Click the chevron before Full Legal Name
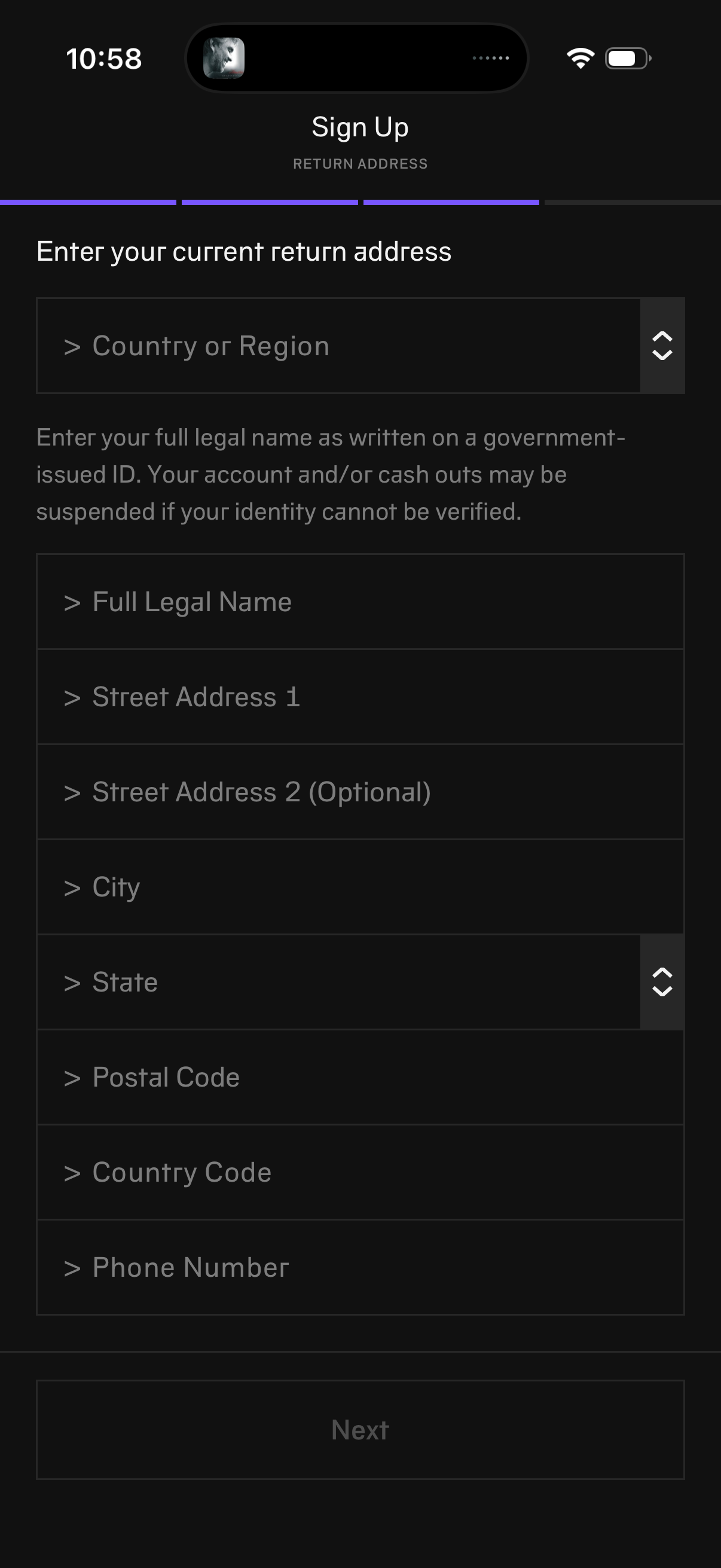This screenshot has width=721, height=1568. (72, 602)
